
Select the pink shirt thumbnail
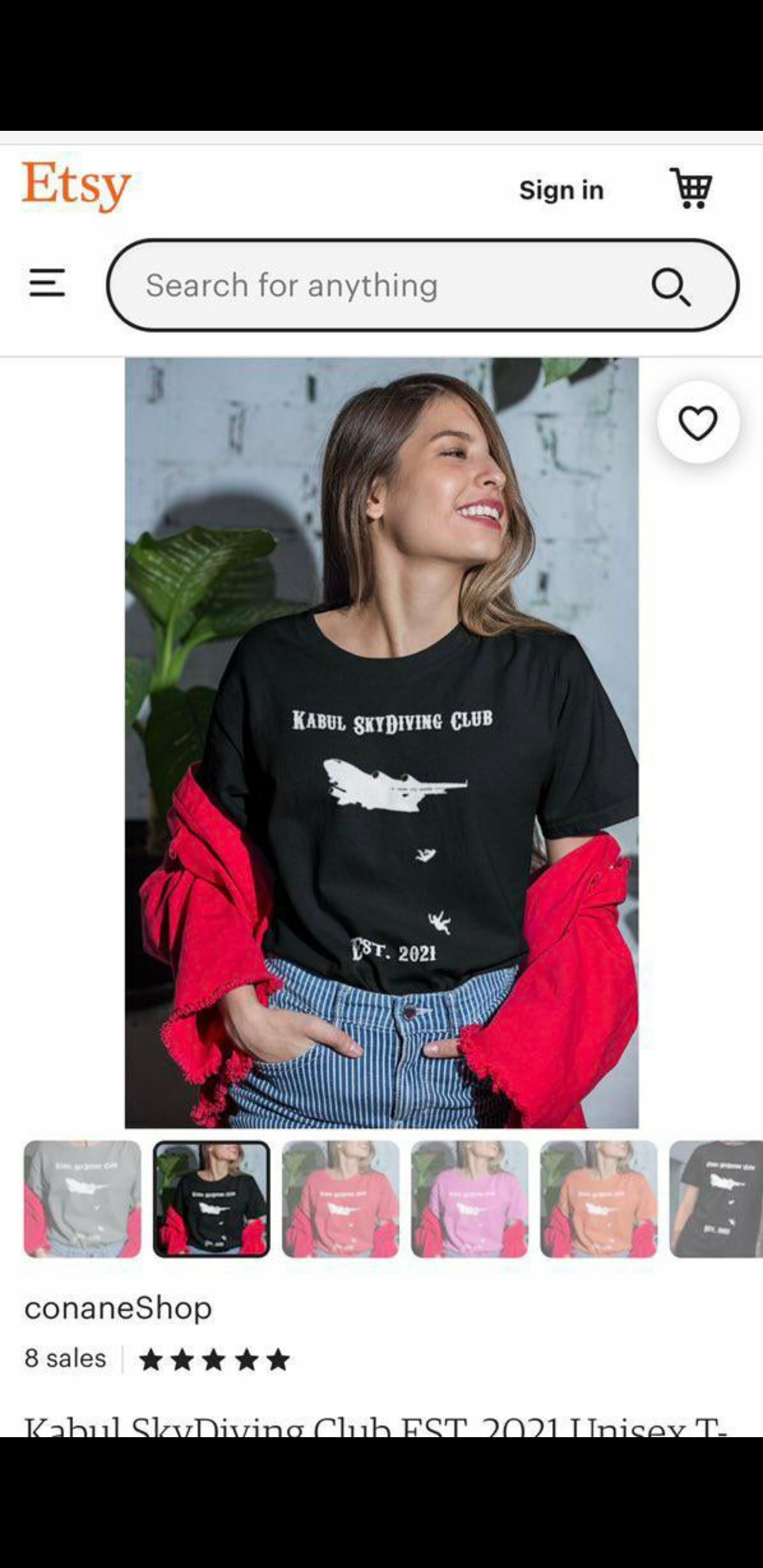(469, 1199)
